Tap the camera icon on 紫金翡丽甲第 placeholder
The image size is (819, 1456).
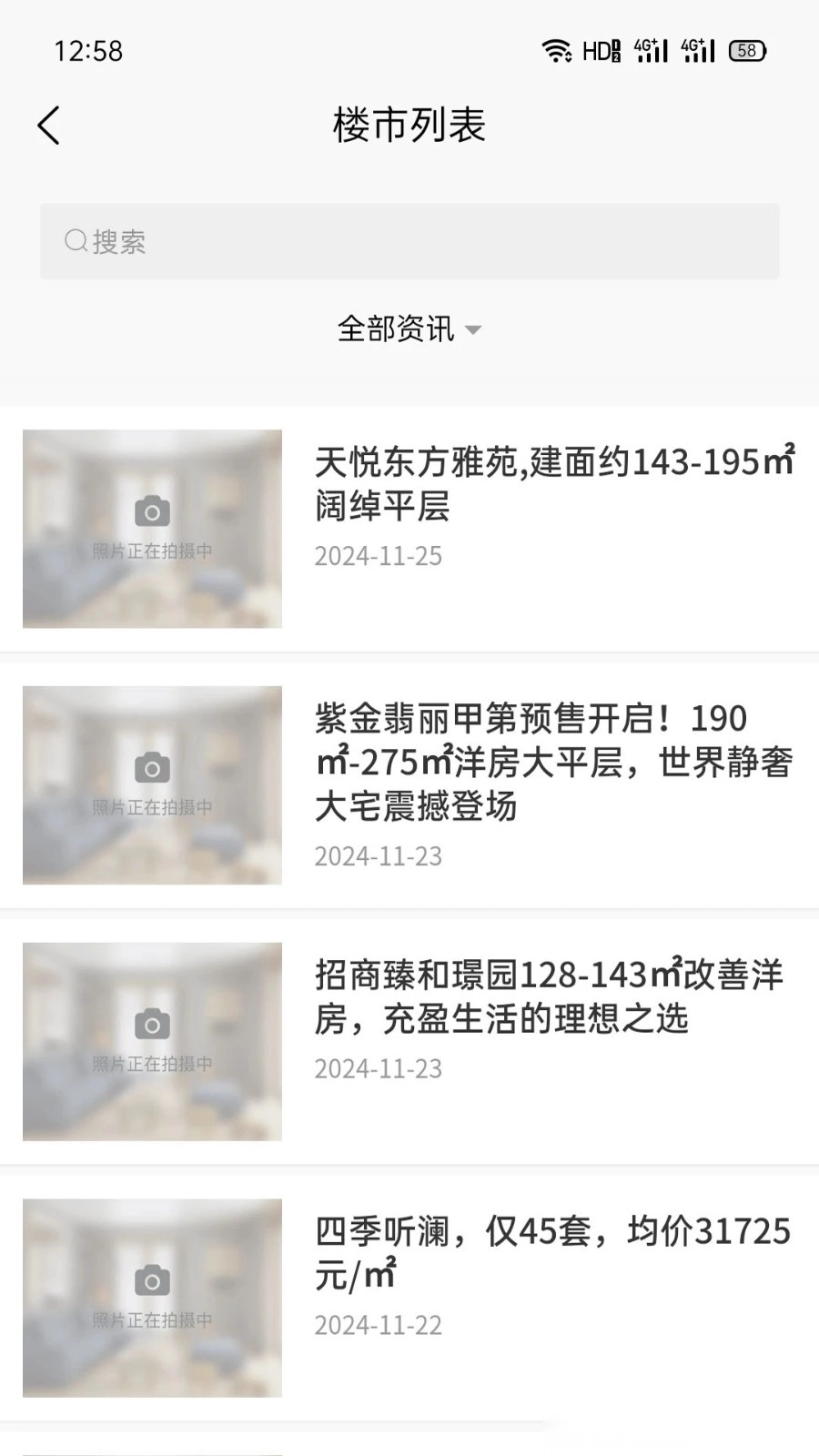pos(151,767)
